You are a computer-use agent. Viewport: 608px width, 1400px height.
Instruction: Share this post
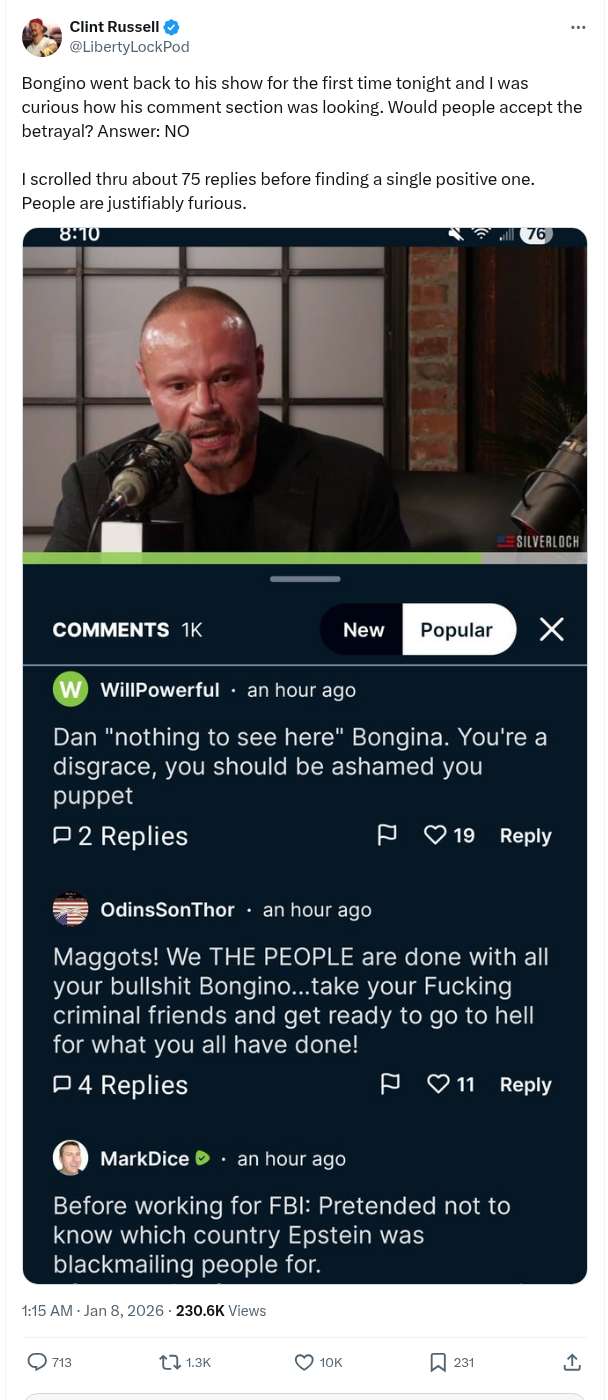tap(572, 1362)
